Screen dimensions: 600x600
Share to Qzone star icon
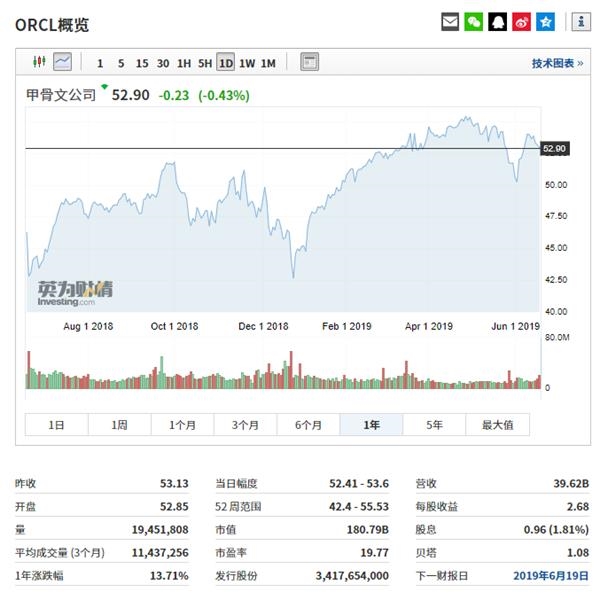(546, 21)
